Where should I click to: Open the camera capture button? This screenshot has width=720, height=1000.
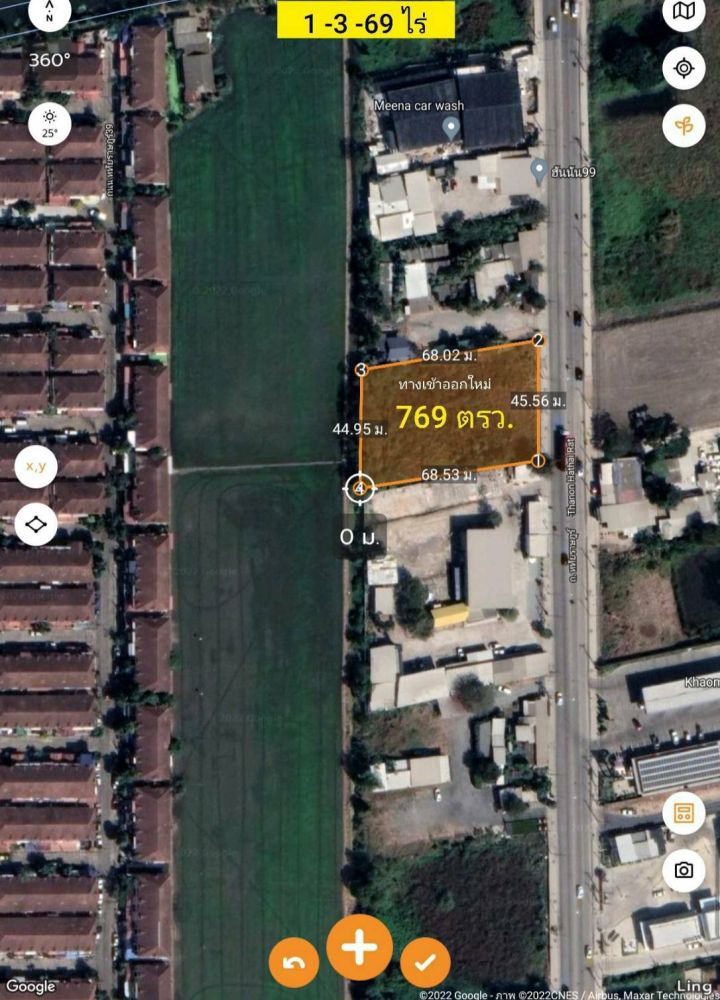[x=684, y=870]
